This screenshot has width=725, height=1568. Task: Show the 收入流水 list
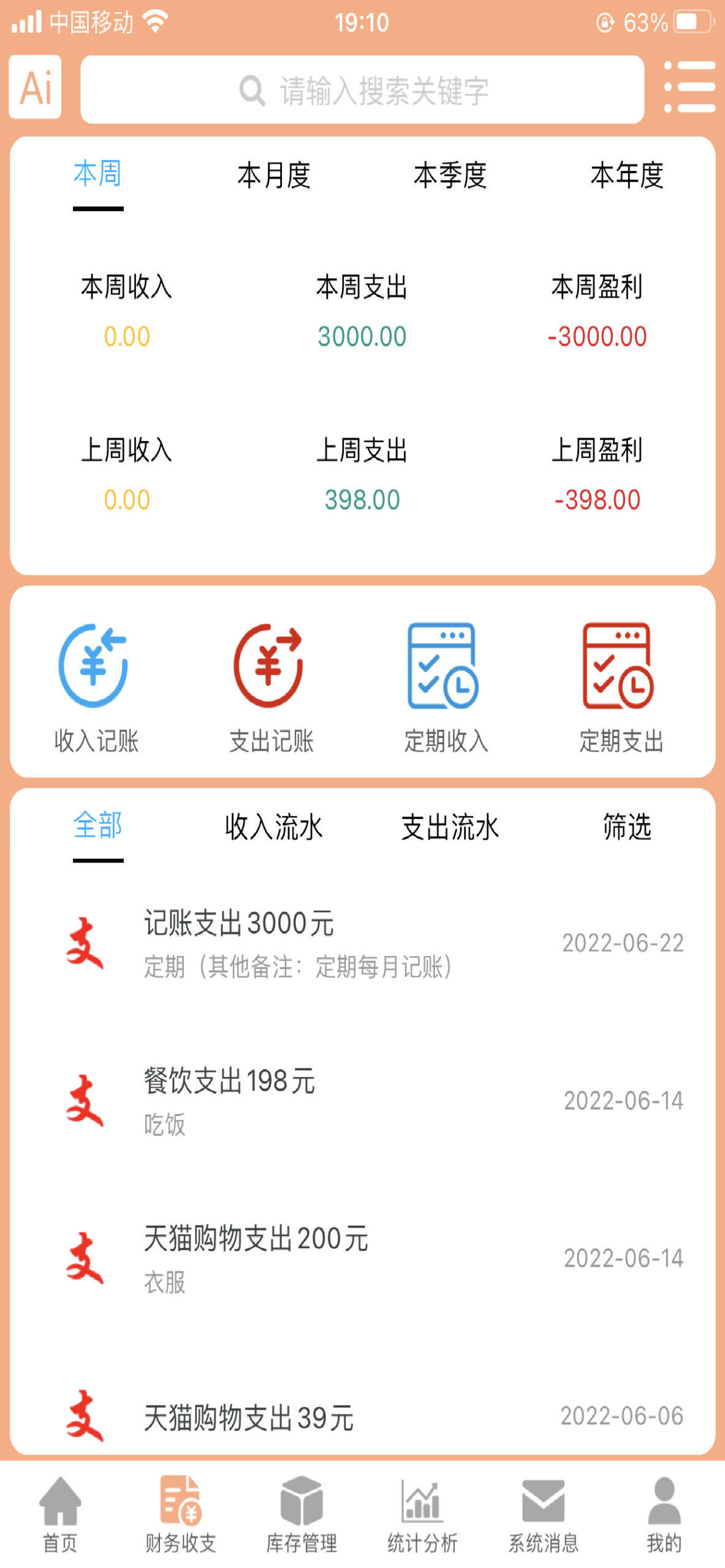pos(273,827)
